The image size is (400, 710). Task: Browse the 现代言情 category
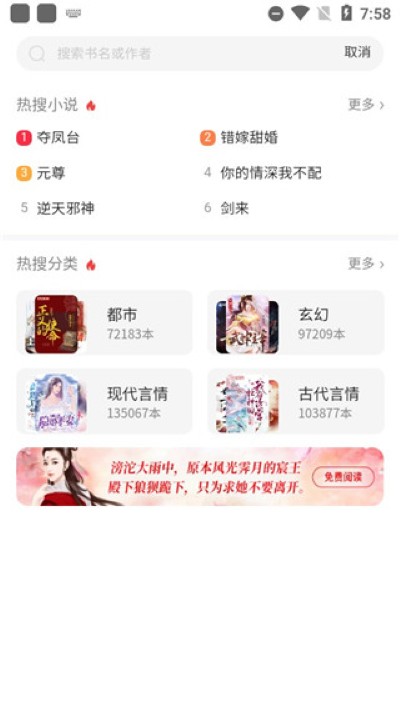(105, 401)
